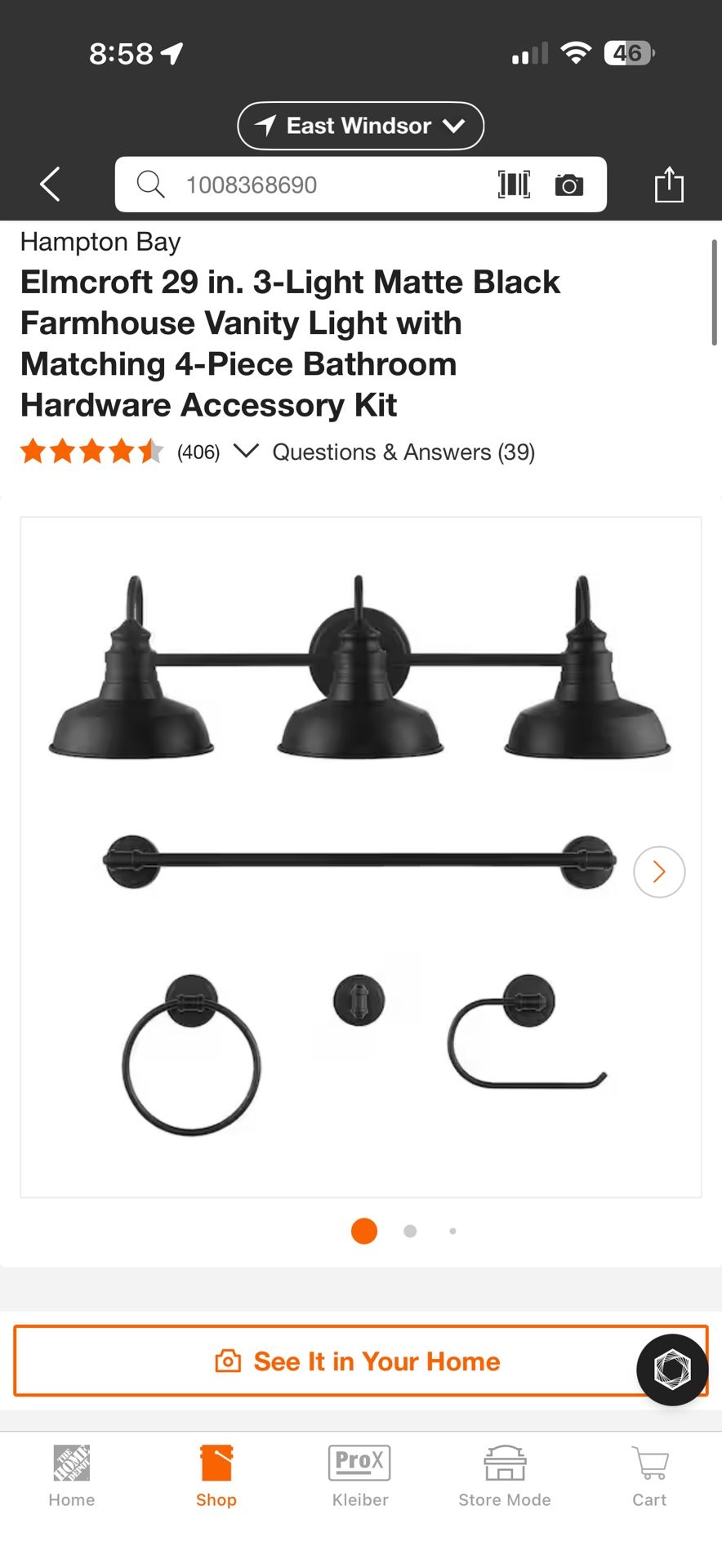722x1568 pixels.
Task: Switch to the Home tab
Action: pos(72,1477)
